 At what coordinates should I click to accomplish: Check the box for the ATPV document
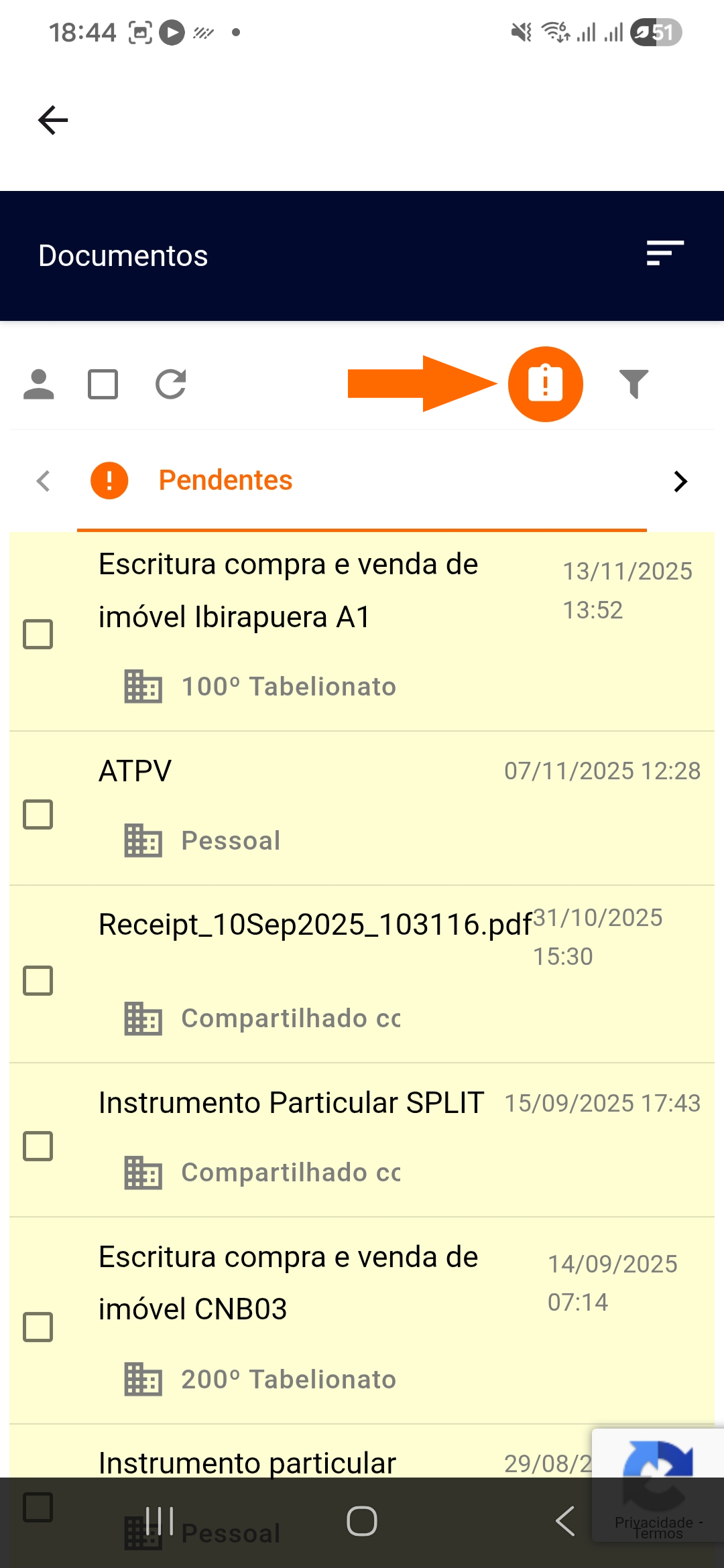click(38, 814)
